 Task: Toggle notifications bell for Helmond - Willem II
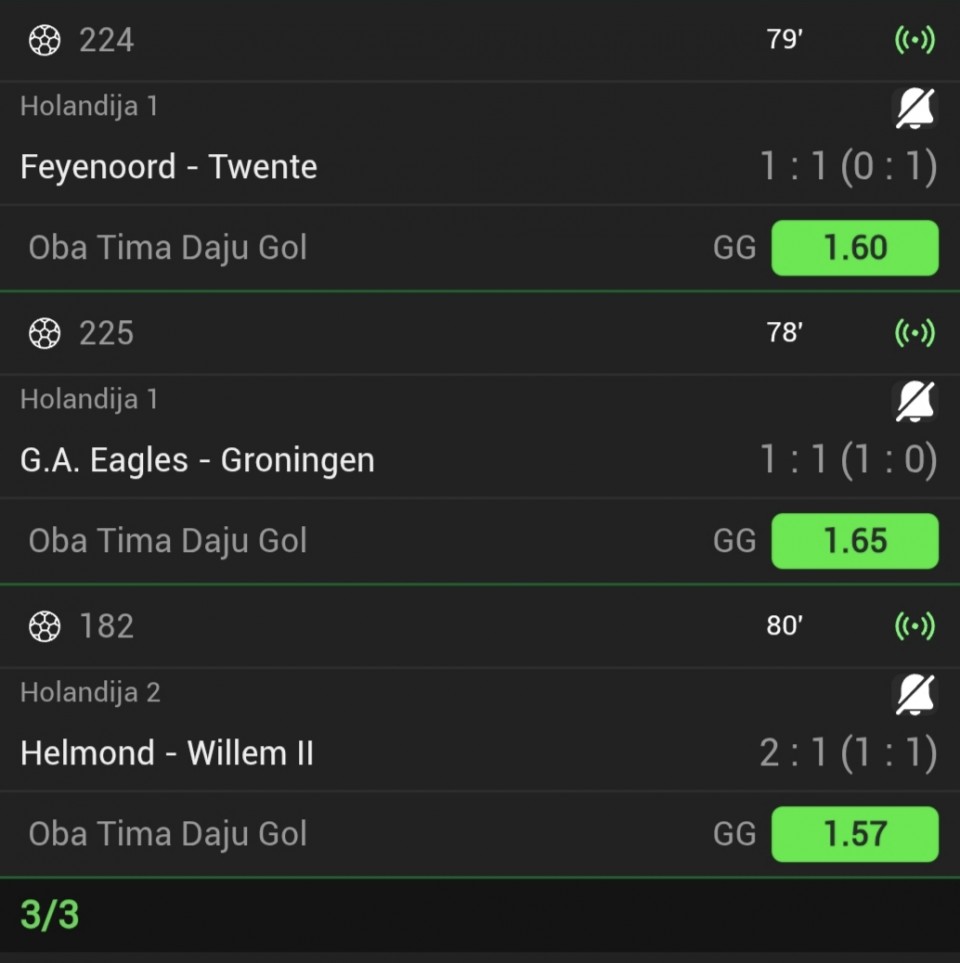(914, 694)
